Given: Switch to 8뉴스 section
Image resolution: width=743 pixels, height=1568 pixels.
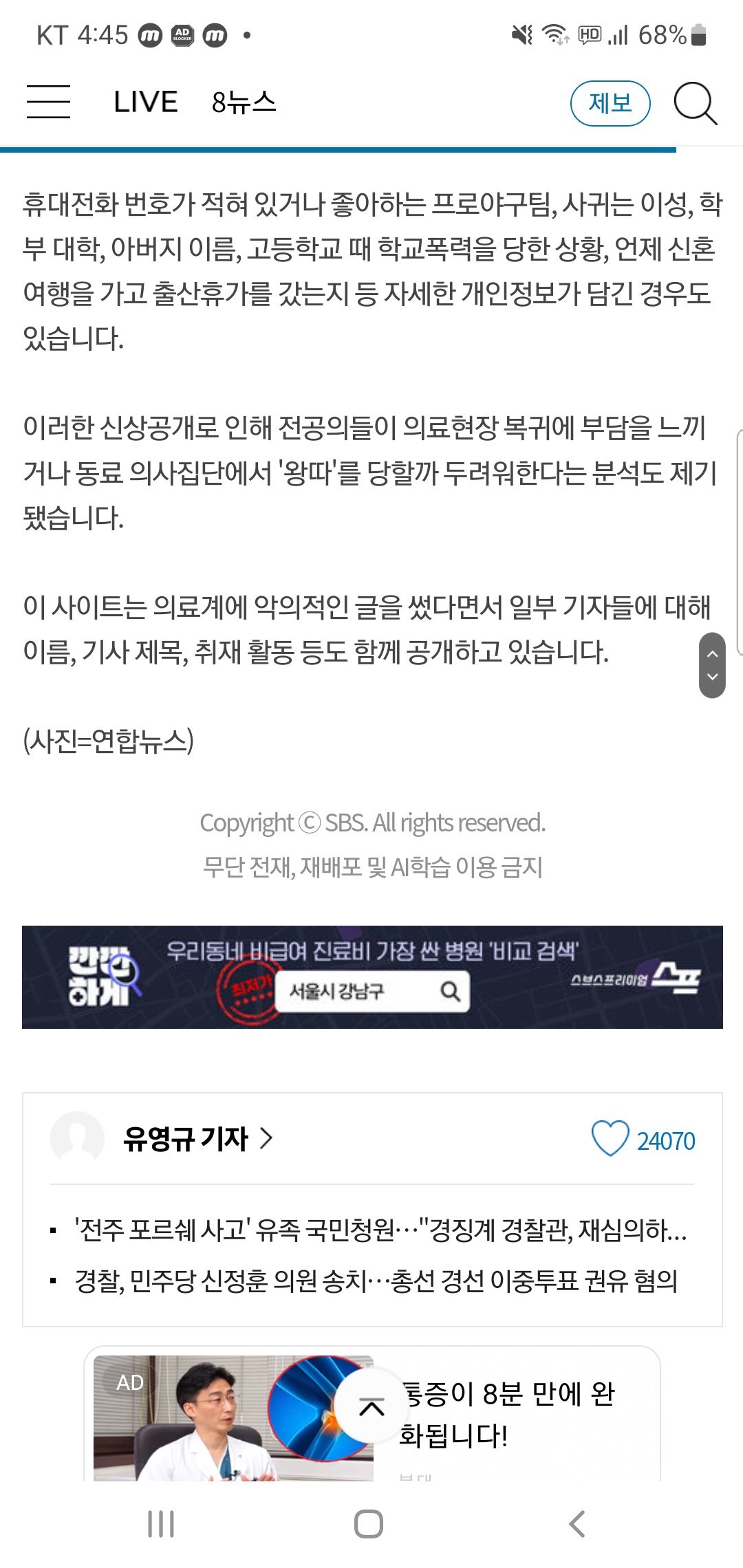Looking at the screenshot, I should 244,102.
